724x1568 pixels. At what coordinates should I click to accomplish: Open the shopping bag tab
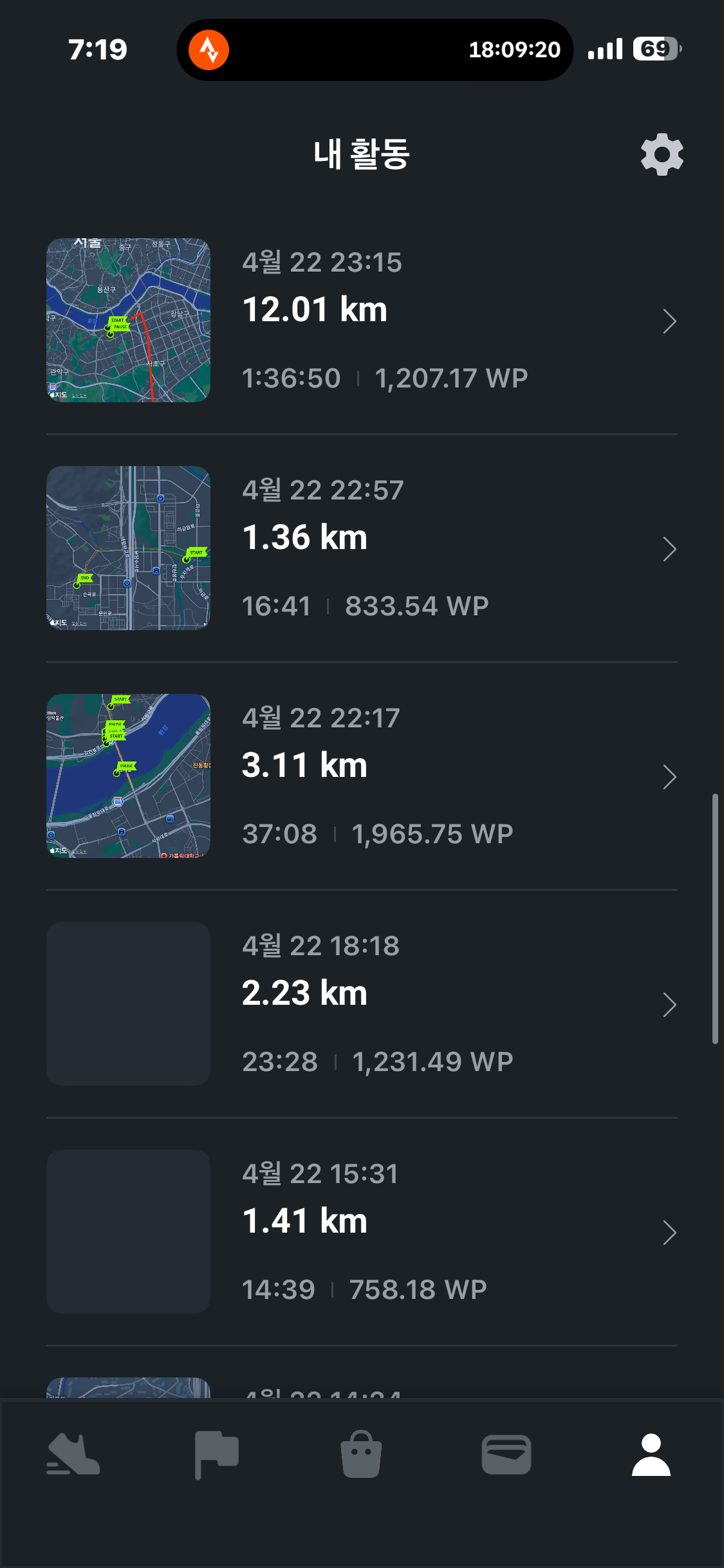(x=361, y=1455)
